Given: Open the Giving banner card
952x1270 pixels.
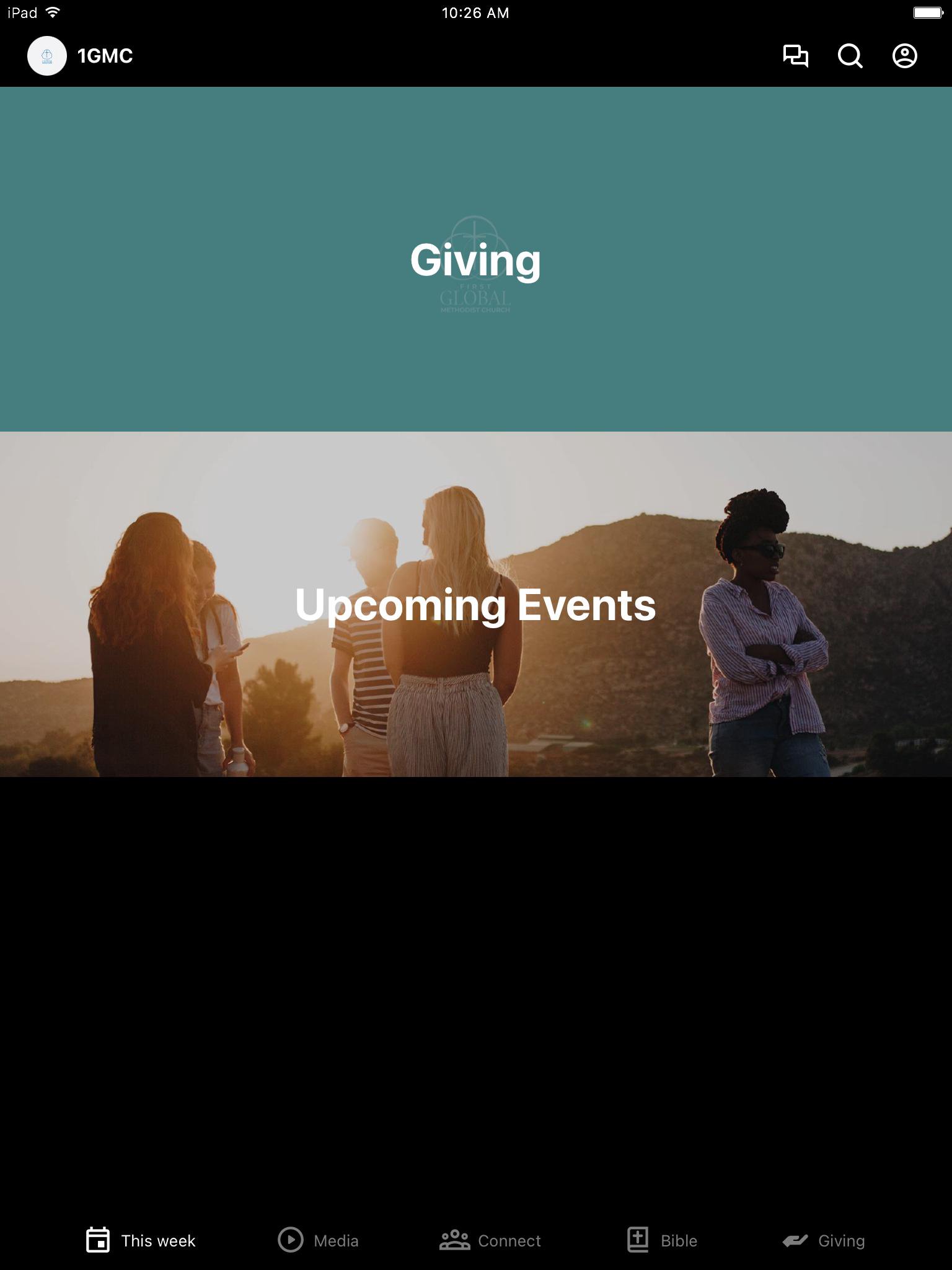Looking at the screenshot, I should [x=476, y=259].
